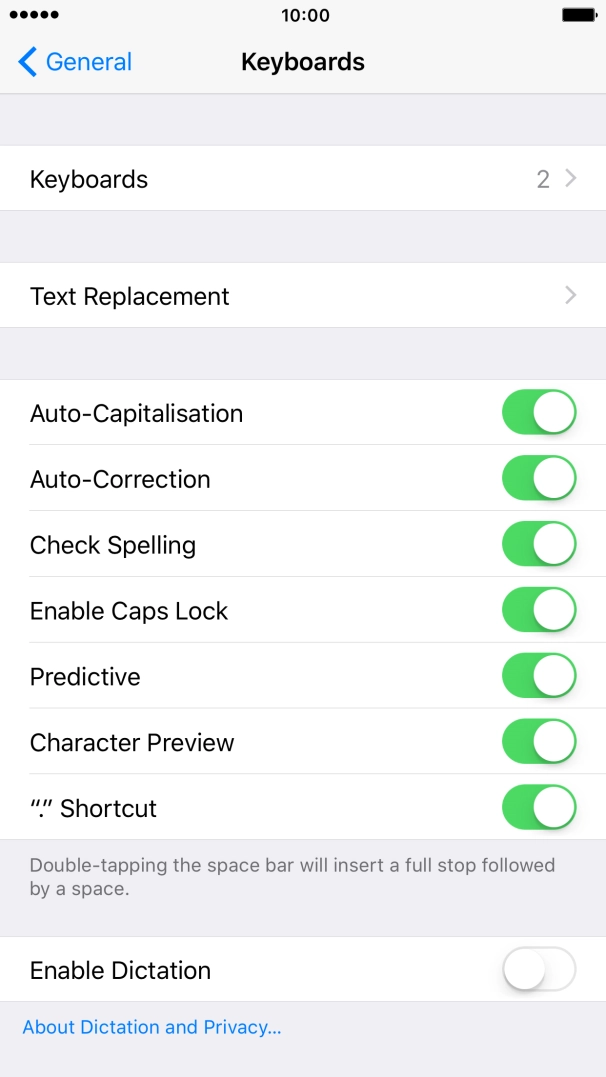
Task: Switch off Enable Caps Lock
Action: 539,611
